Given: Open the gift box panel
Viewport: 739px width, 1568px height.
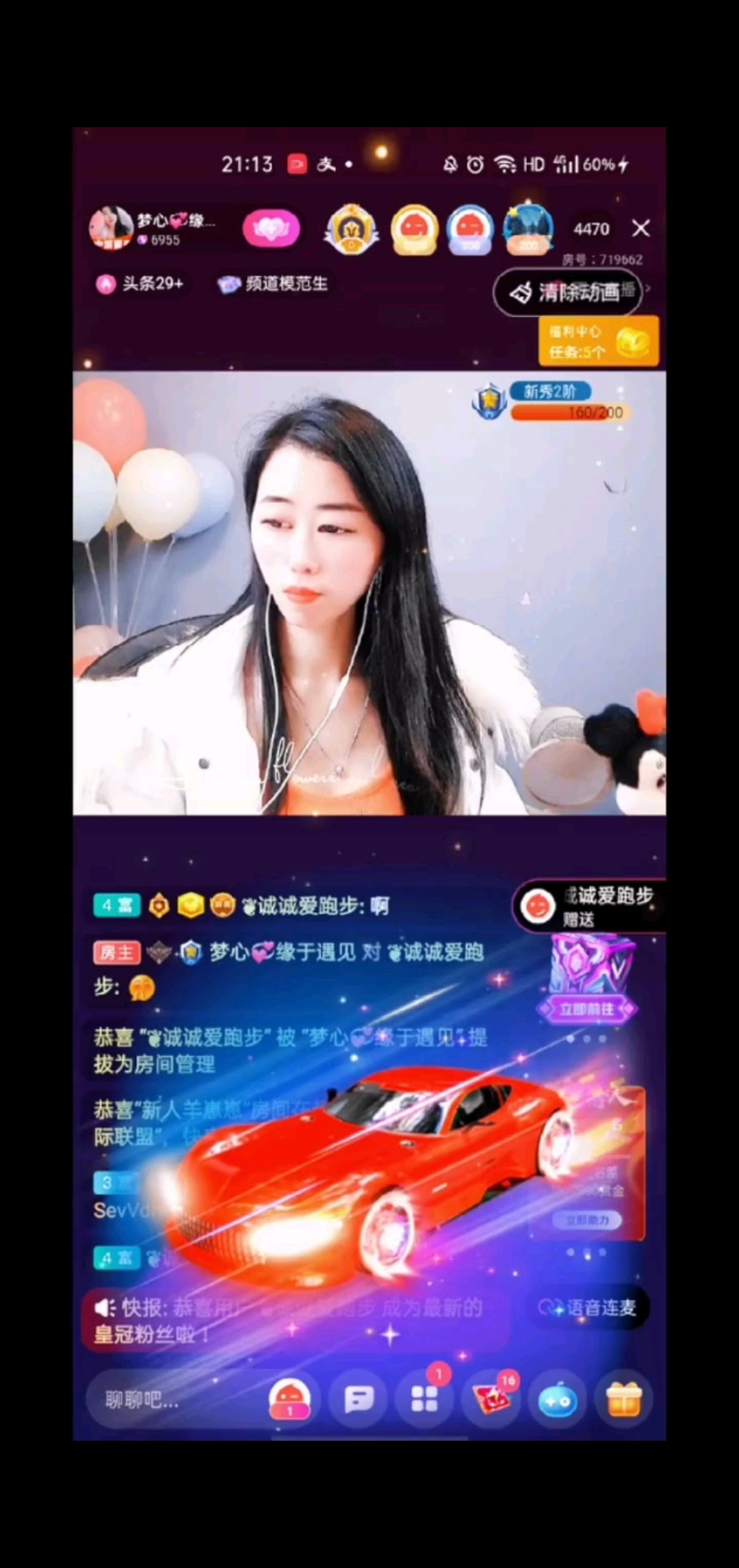Looking at the screenshot, I should coord(623,1400).
